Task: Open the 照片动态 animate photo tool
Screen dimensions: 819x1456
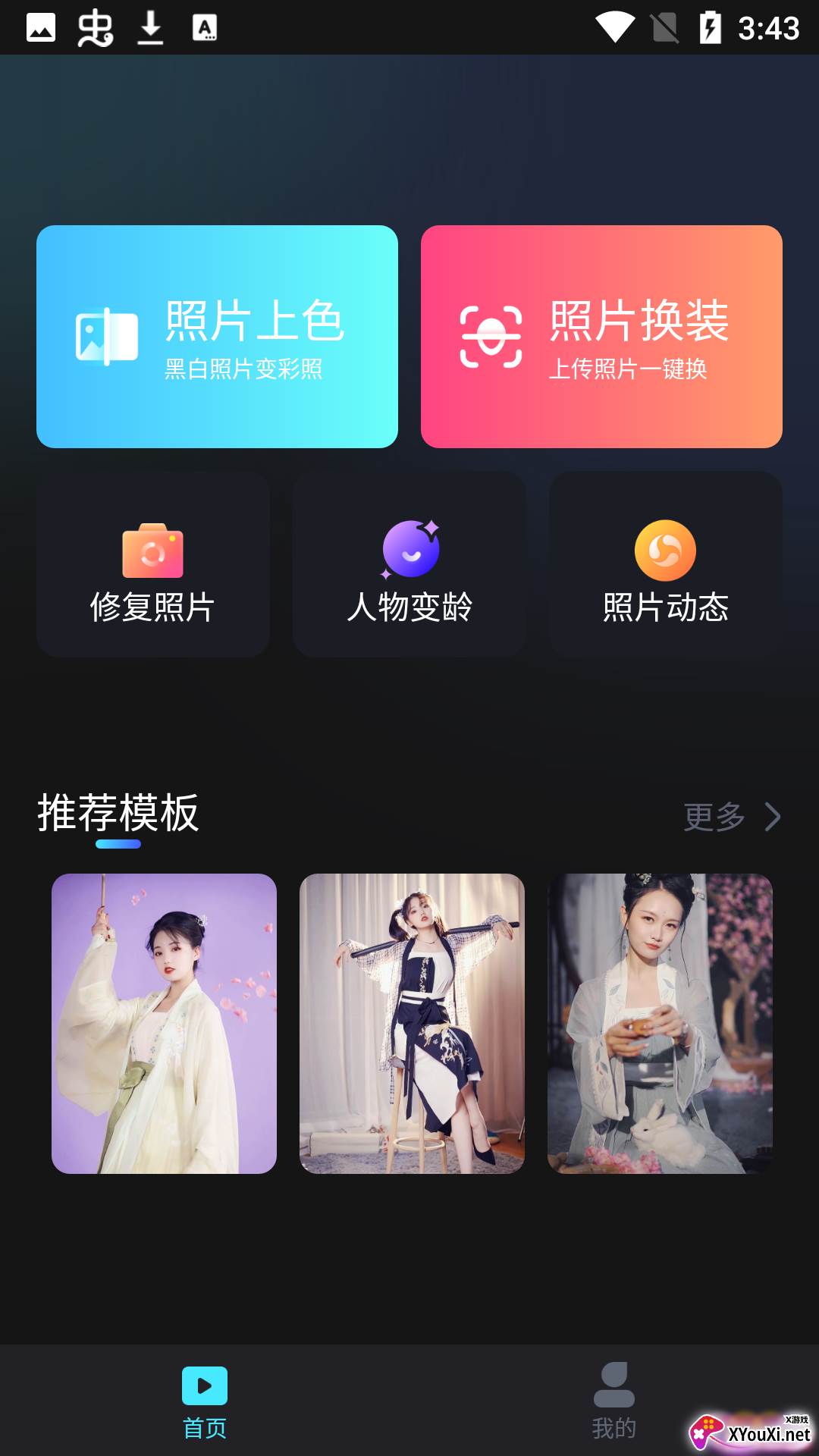Action: coord(665,565)
